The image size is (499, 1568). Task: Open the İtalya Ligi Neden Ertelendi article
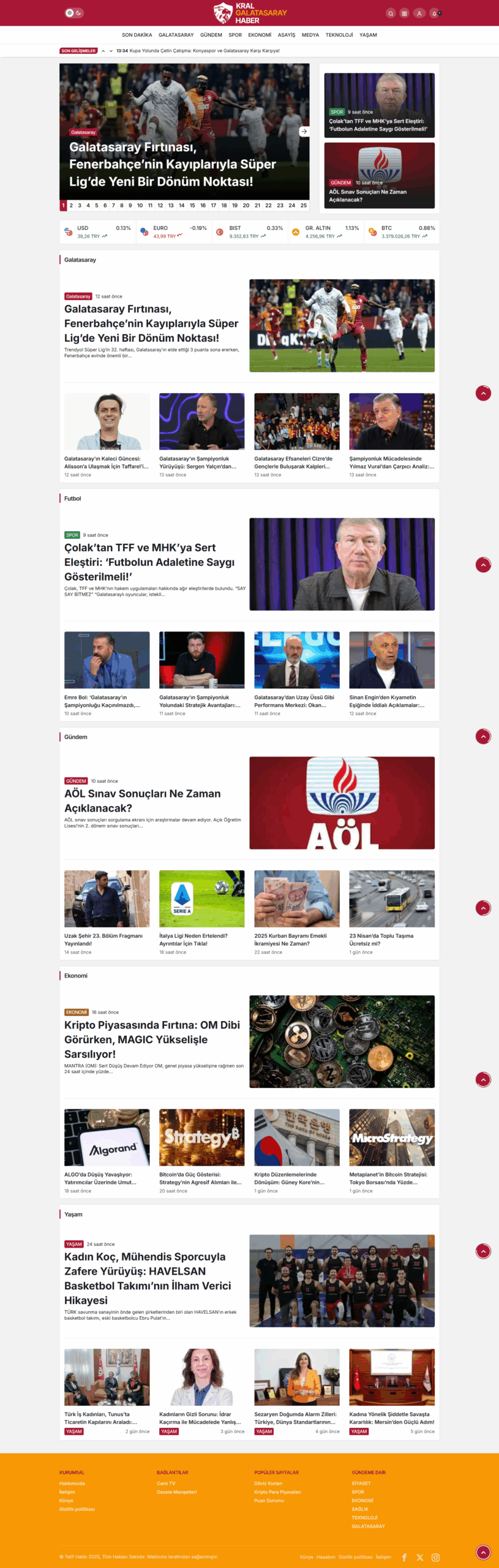click(x=201, y=940)
